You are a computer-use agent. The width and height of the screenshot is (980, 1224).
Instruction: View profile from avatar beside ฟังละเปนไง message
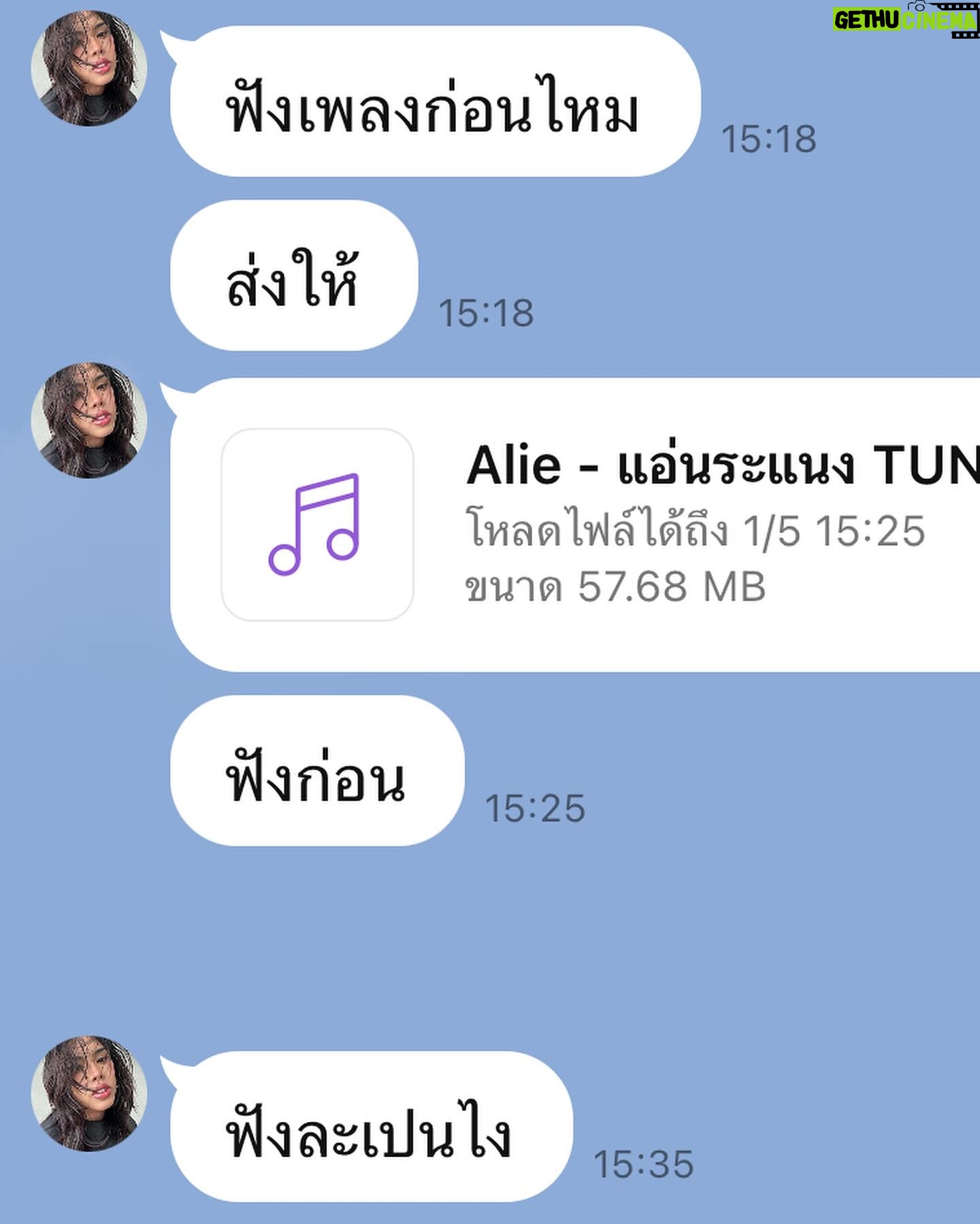pyautogui.click(x=89, y=1094)
